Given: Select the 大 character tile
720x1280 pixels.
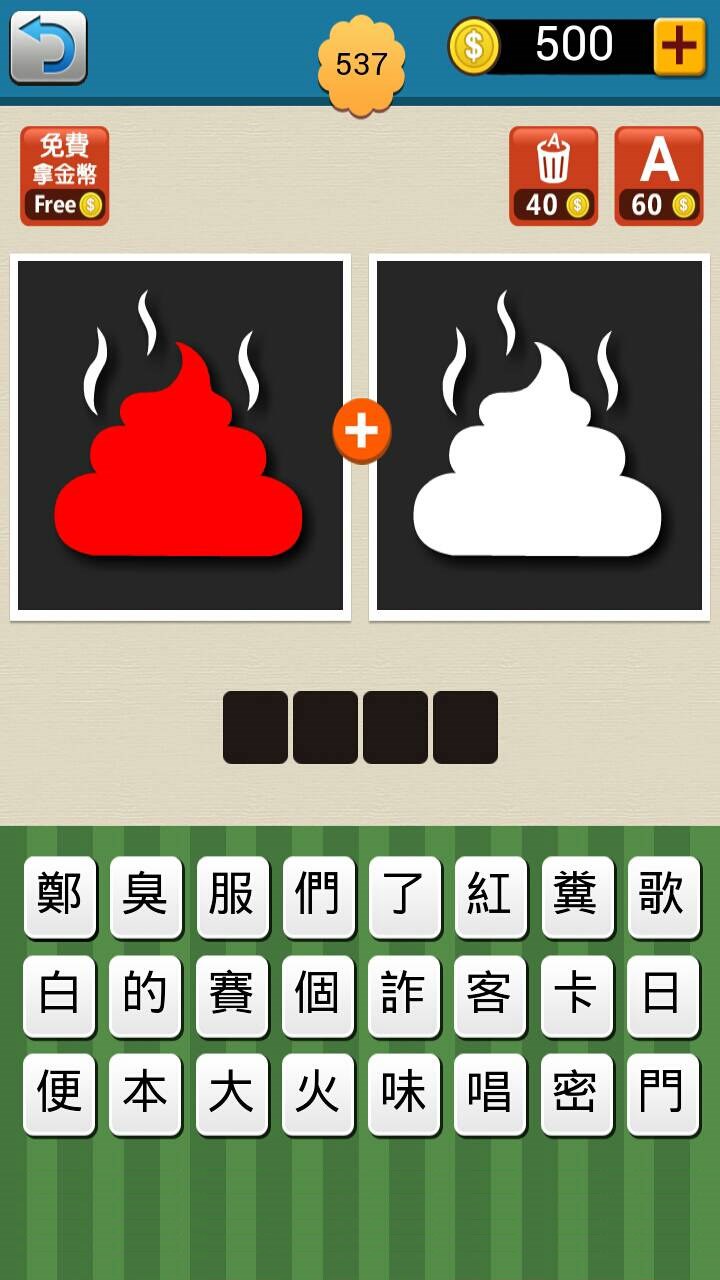Looking at the screenshot, I should pos(232,1093).
